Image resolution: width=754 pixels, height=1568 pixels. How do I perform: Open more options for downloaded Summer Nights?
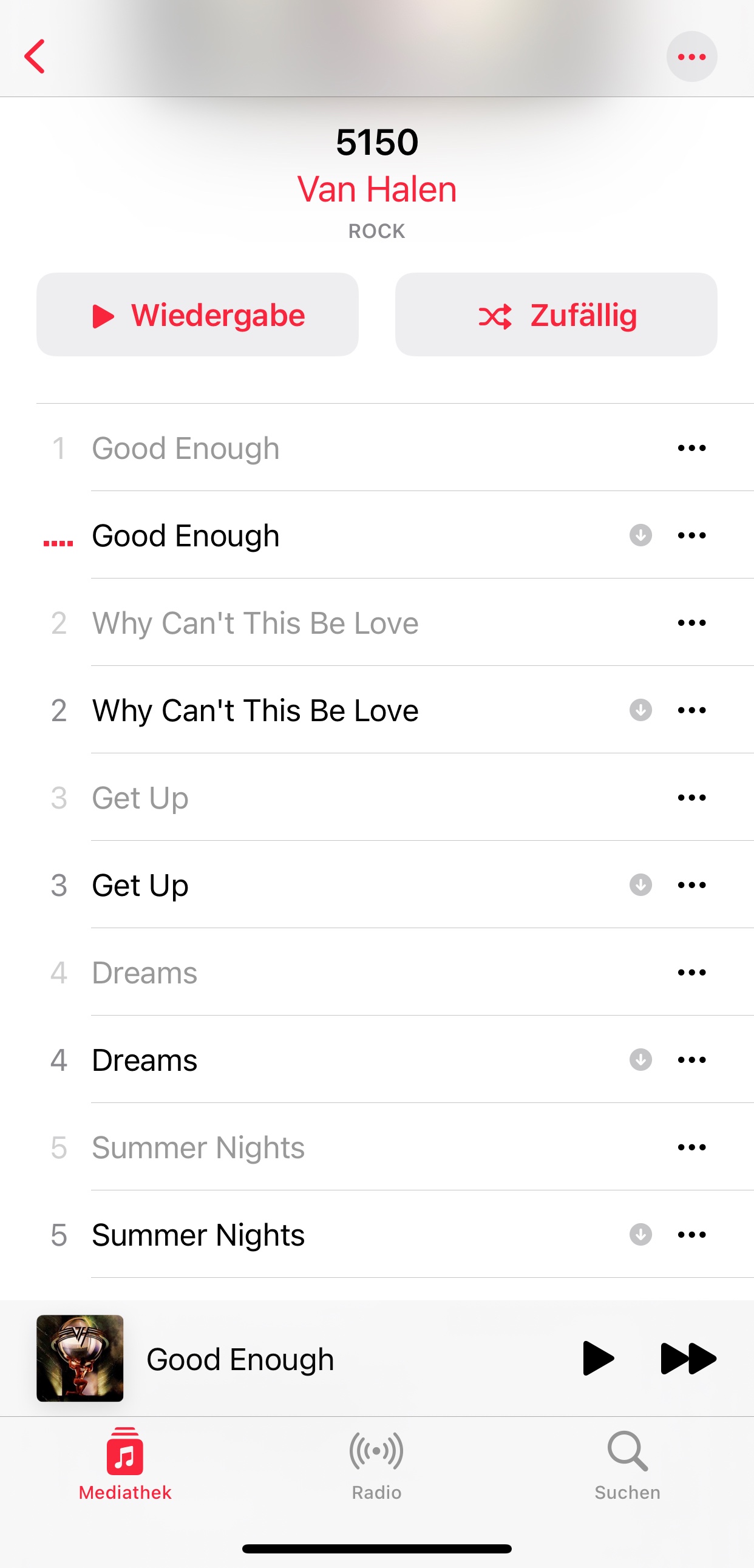click(x=691, y=1235)
